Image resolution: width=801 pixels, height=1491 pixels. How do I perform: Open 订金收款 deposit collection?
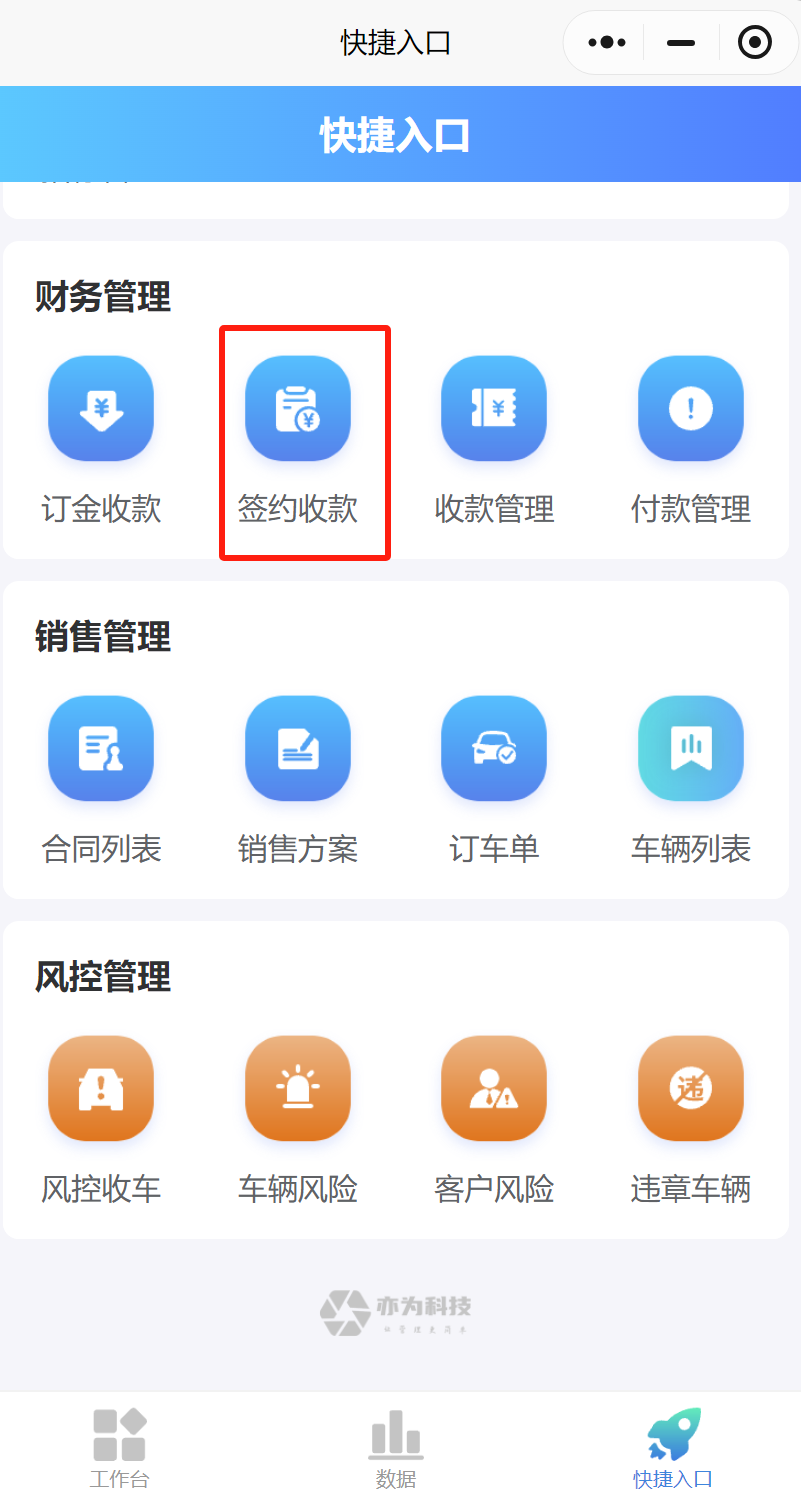tap(101, 409)
